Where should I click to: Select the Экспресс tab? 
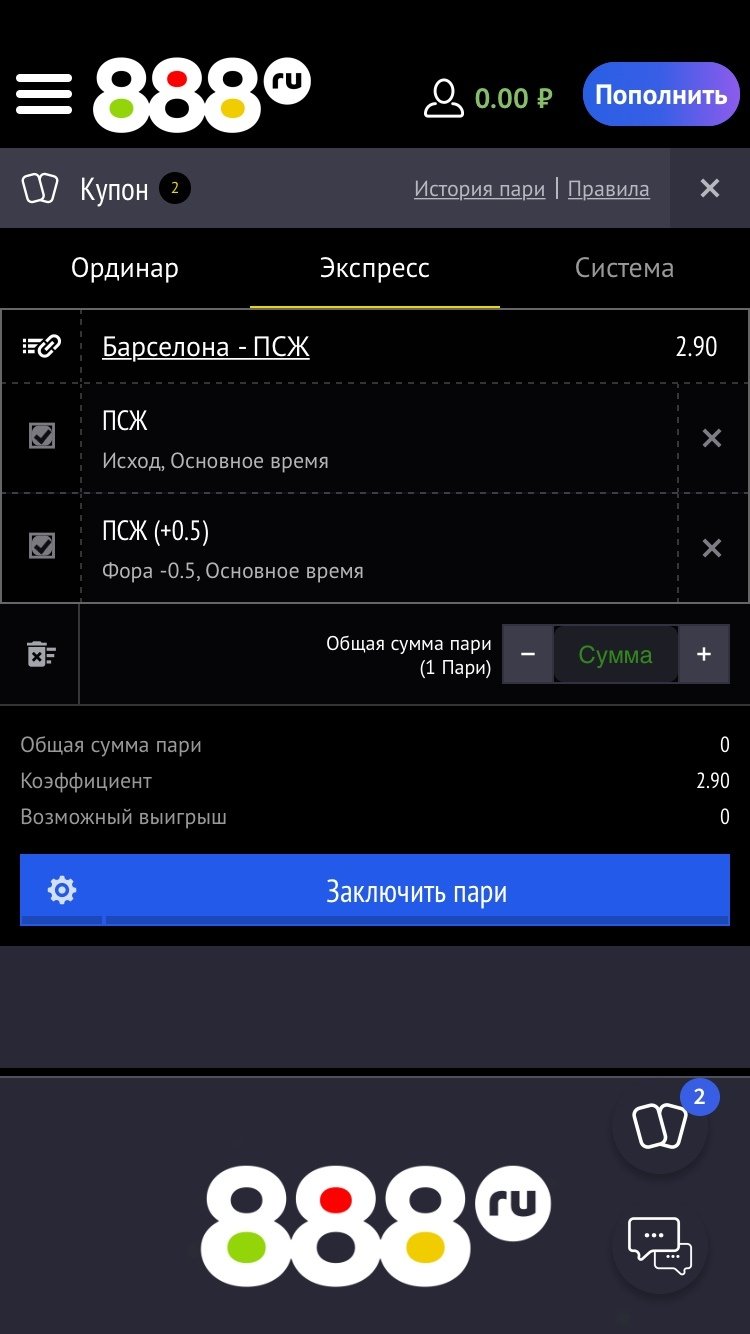(374, 268)
